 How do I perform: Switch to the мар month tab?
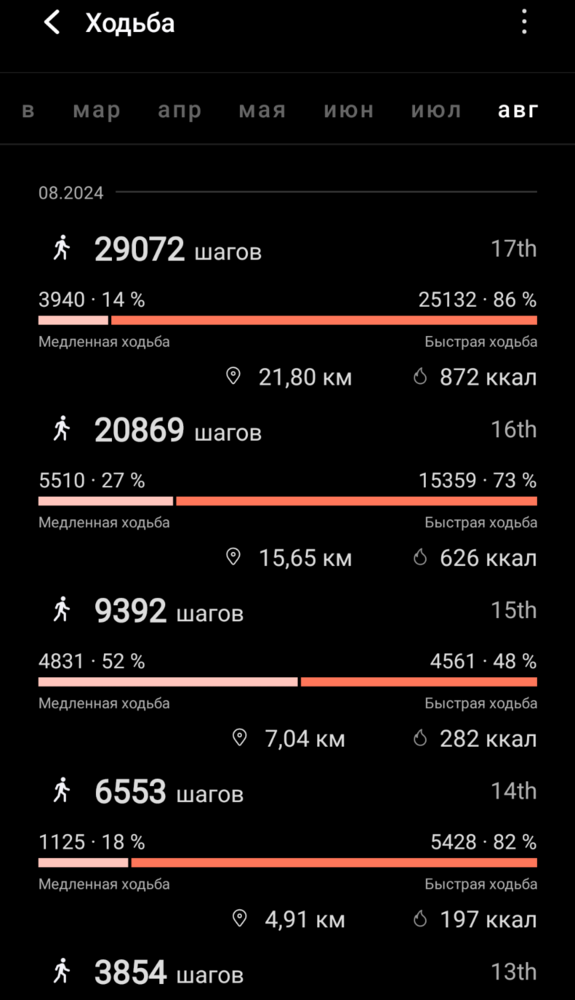click(x=97, y=110)
